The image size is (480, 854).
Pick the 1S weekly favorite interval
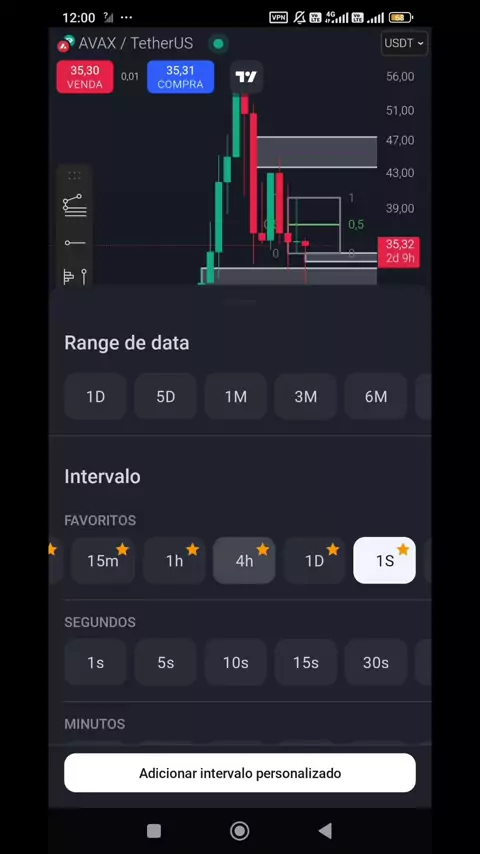pyautogui.click(x=385, y=560)
